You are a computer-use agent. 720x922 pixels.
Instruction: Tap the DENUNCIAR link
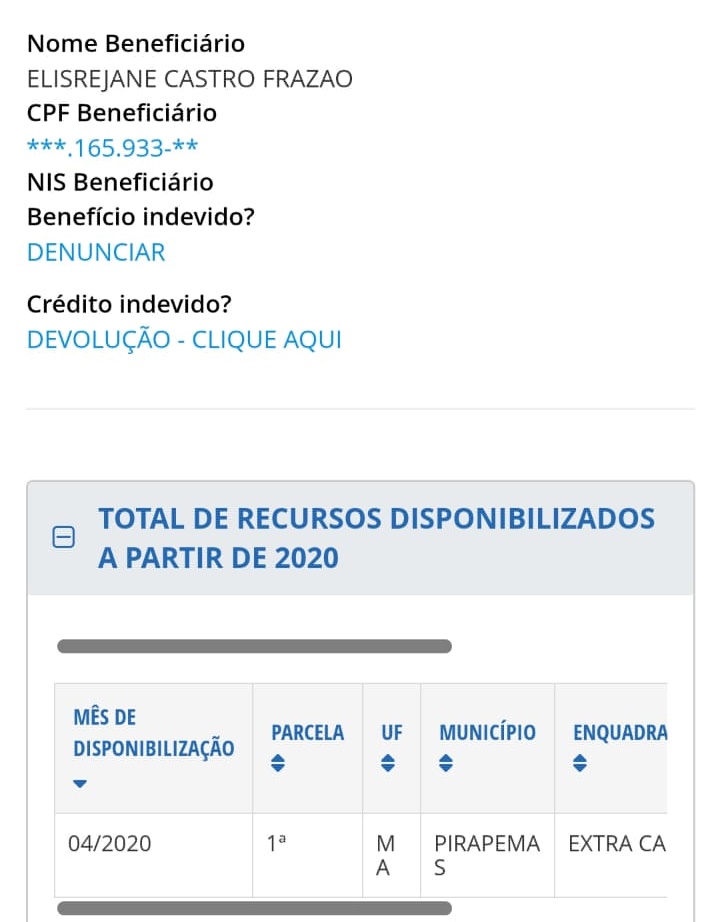point(96,252)
